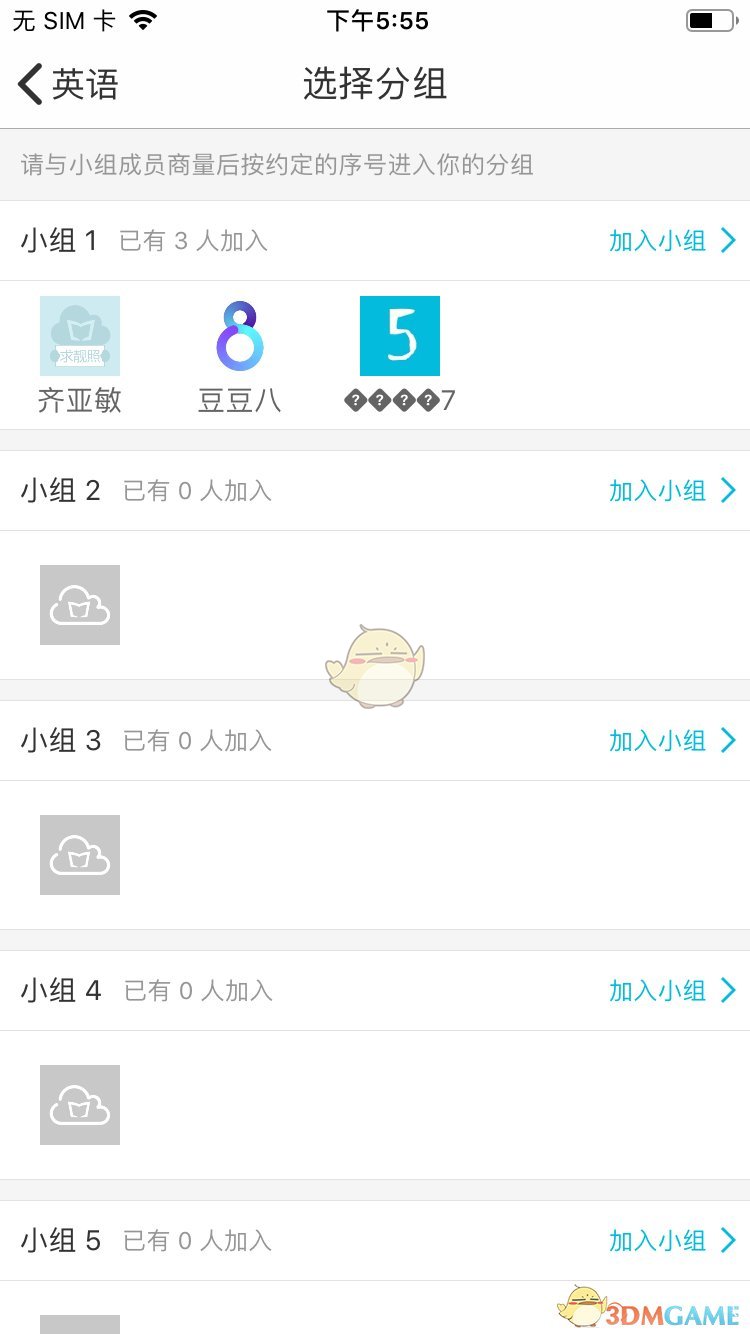
Task: Join 小组 2
Action: pyautogui.click(x=672, y=491)
